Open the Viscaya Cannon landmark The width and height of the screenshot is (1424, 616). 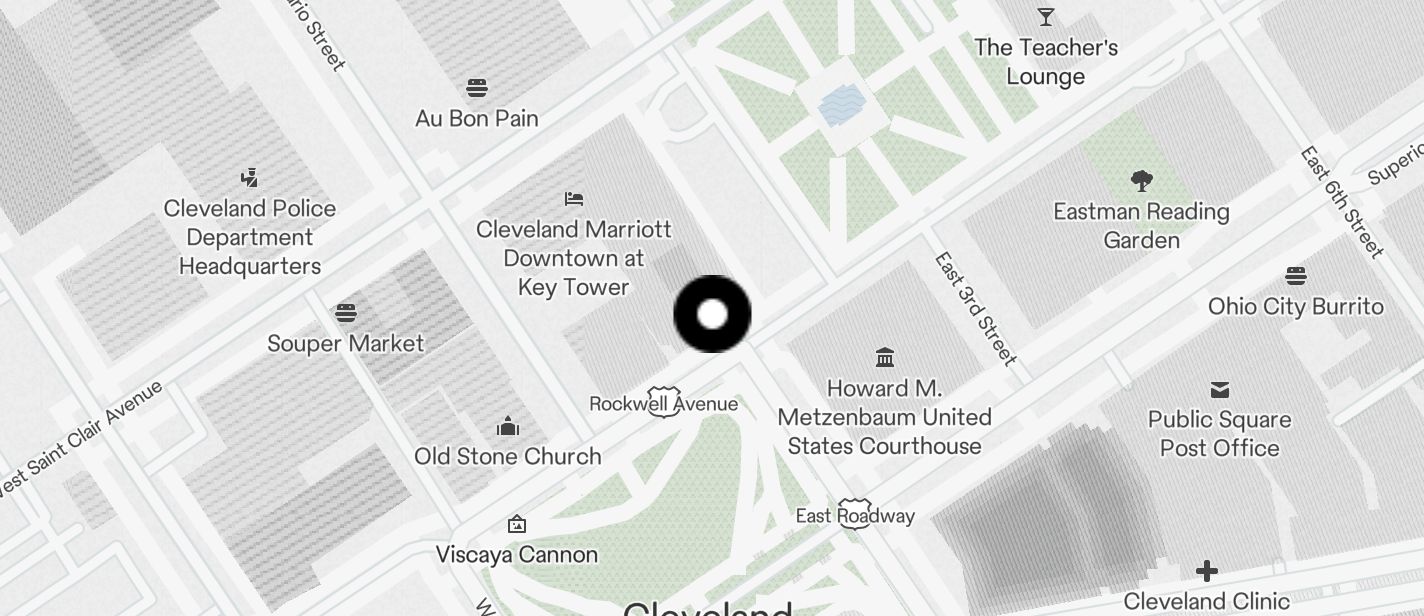pos(517,525)
